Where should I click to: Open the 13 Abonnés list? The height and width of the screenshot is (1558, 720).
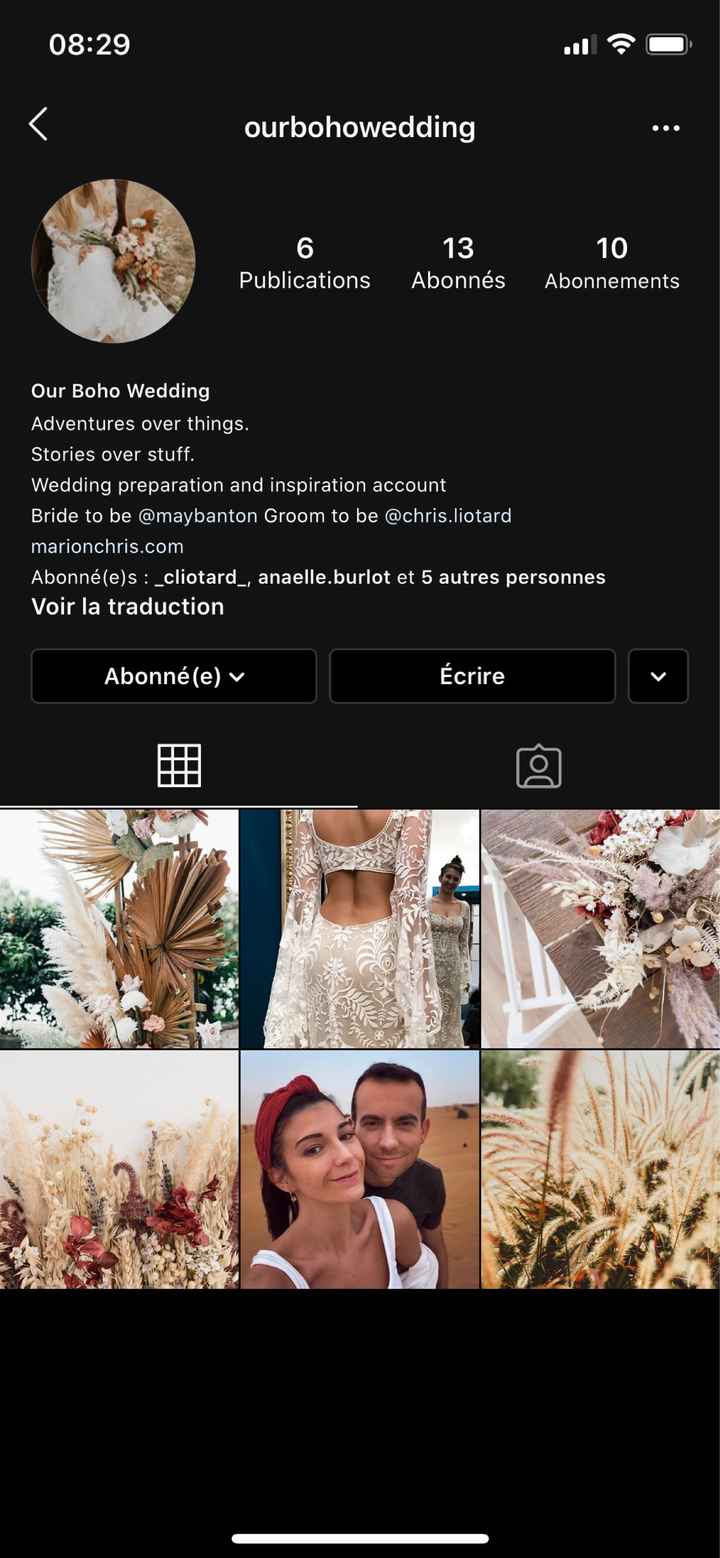[x=457, y=262]
